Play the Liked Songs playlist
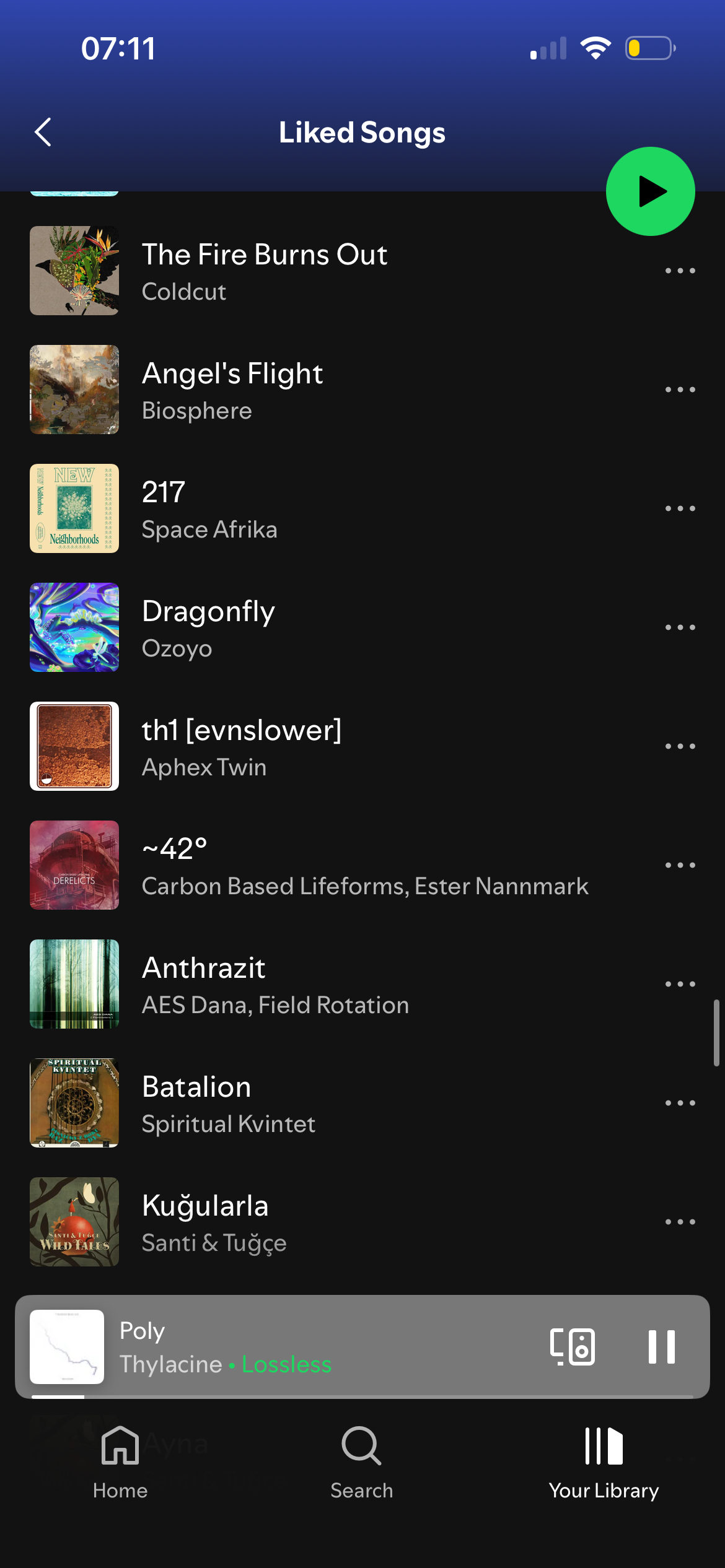This screenshot has height=1568, width=725. 650,191
